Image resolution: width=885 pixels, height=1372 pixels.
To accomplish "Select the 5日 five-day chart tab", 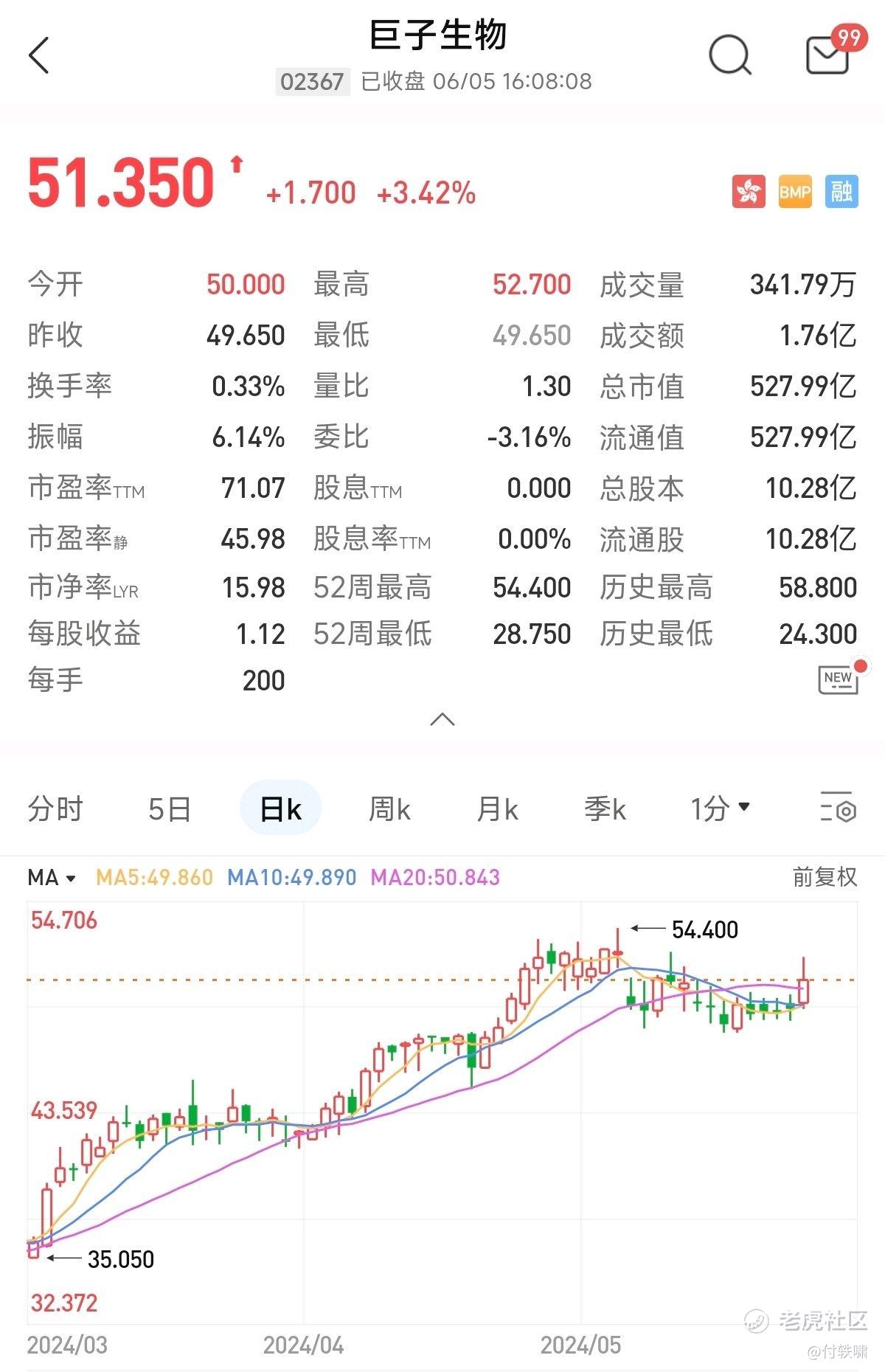I will tap(168, 808).
